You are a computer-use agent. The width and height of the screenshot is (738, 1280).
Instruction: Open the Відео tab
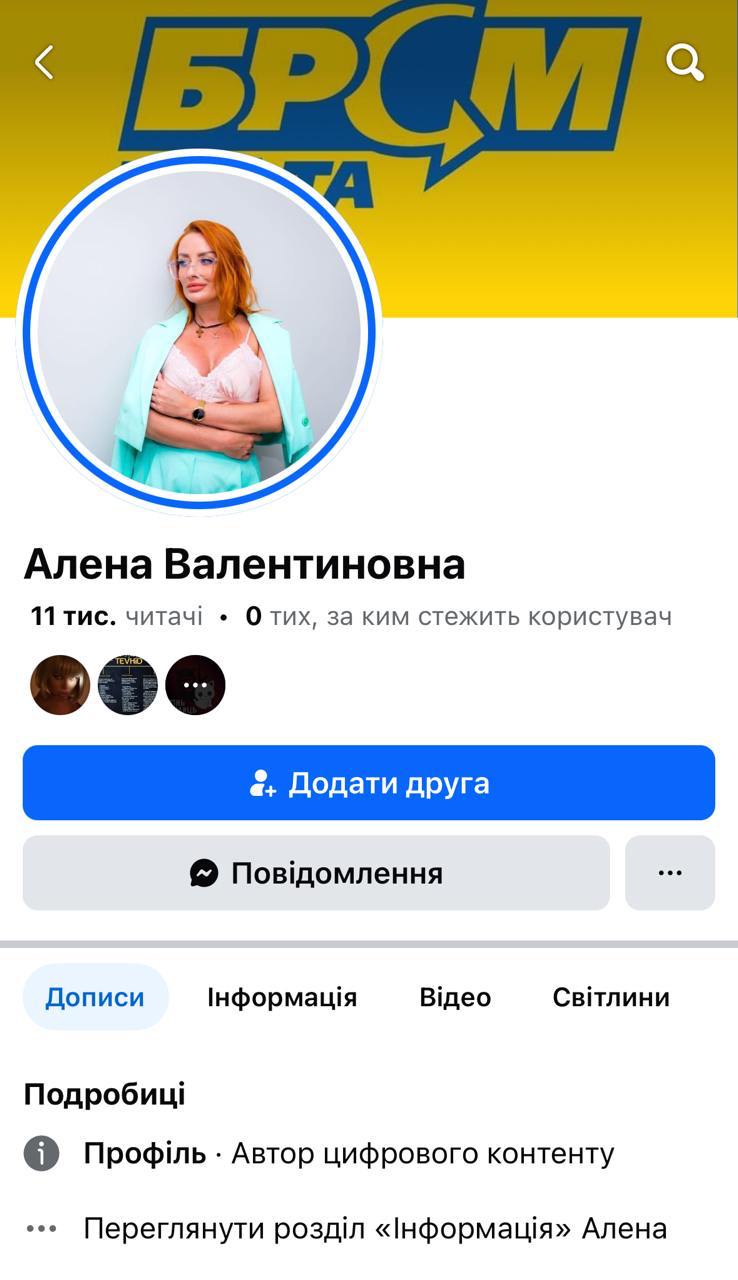pyautogui.click(x=455, y=997)
